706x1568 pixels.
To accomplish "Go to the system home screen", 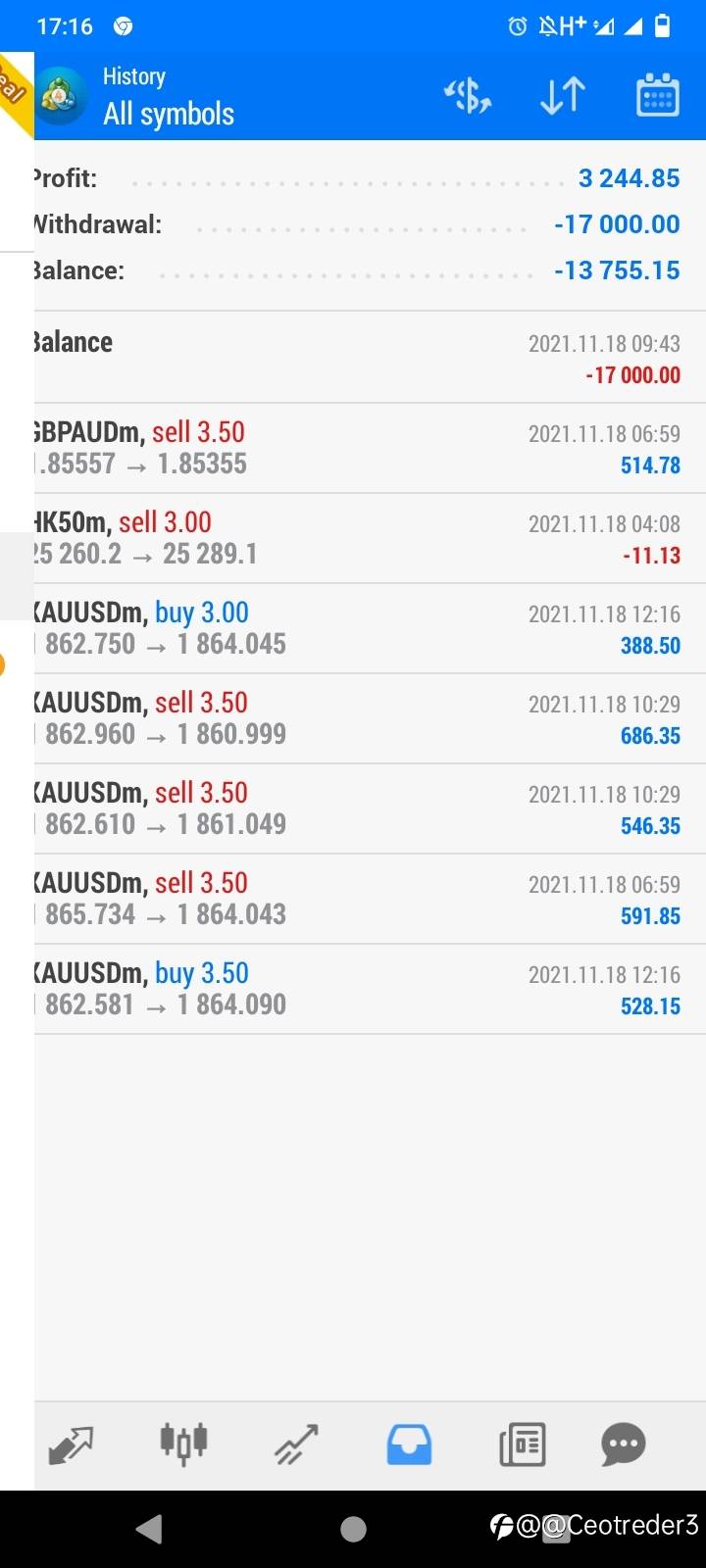I will tap(353, 1529).
